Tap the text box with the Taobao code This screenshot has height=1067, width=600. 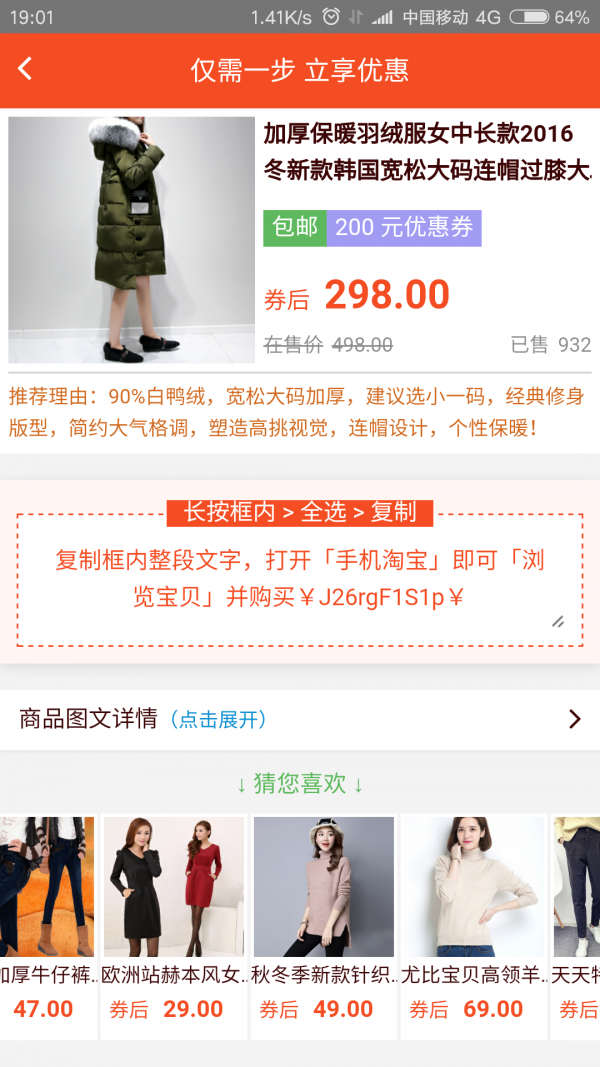300,580
